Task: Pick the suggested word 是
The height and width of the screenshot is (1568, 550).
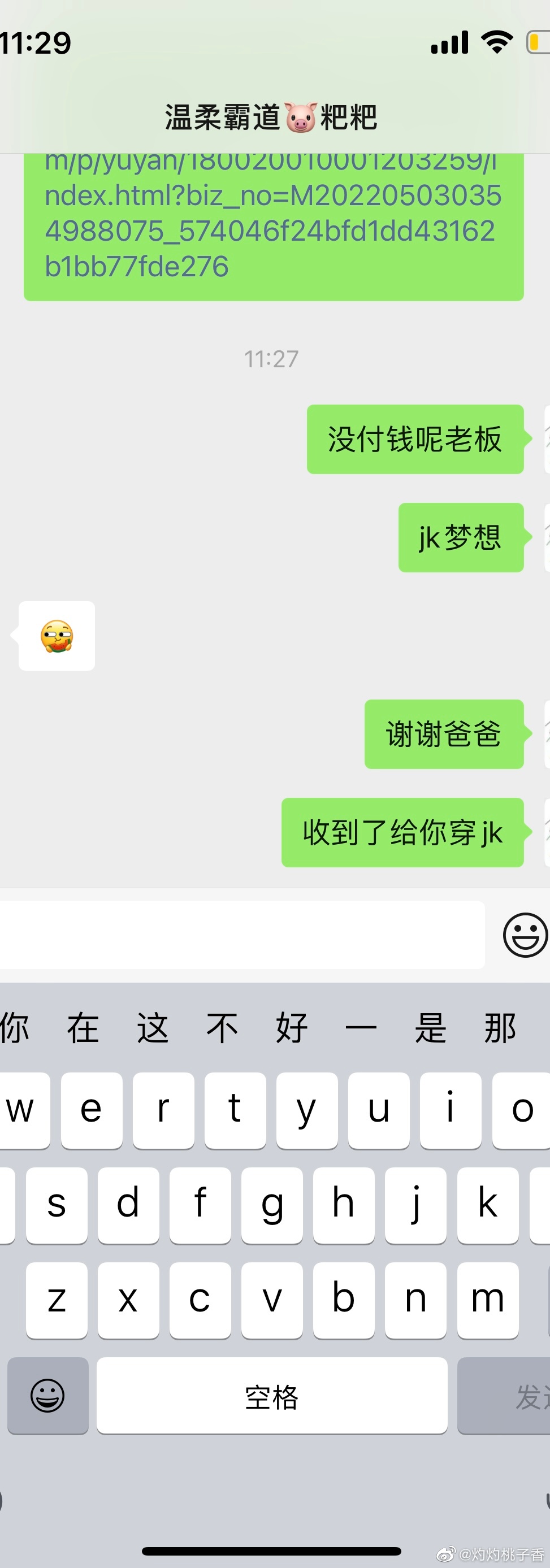Action: (430, 1029)
